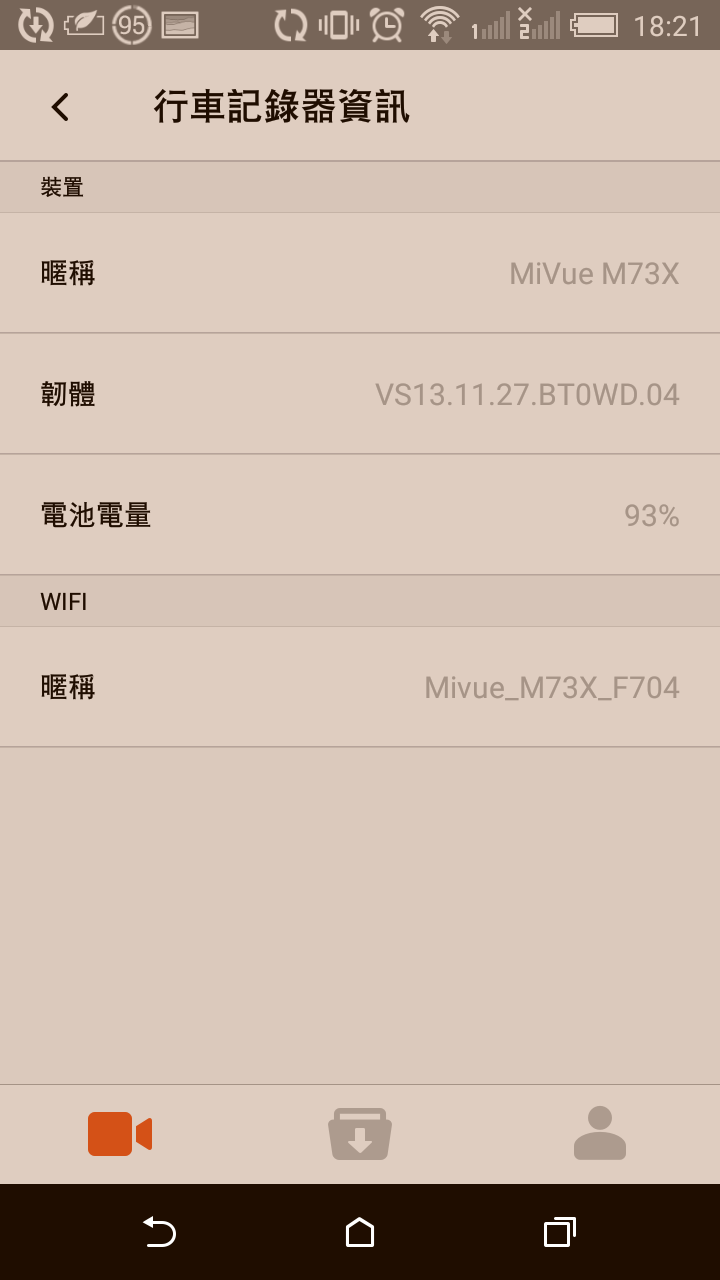Screen dimensions: 720x1280
Task: Open the system recent apps button
Action: (x=559, y=1232)
